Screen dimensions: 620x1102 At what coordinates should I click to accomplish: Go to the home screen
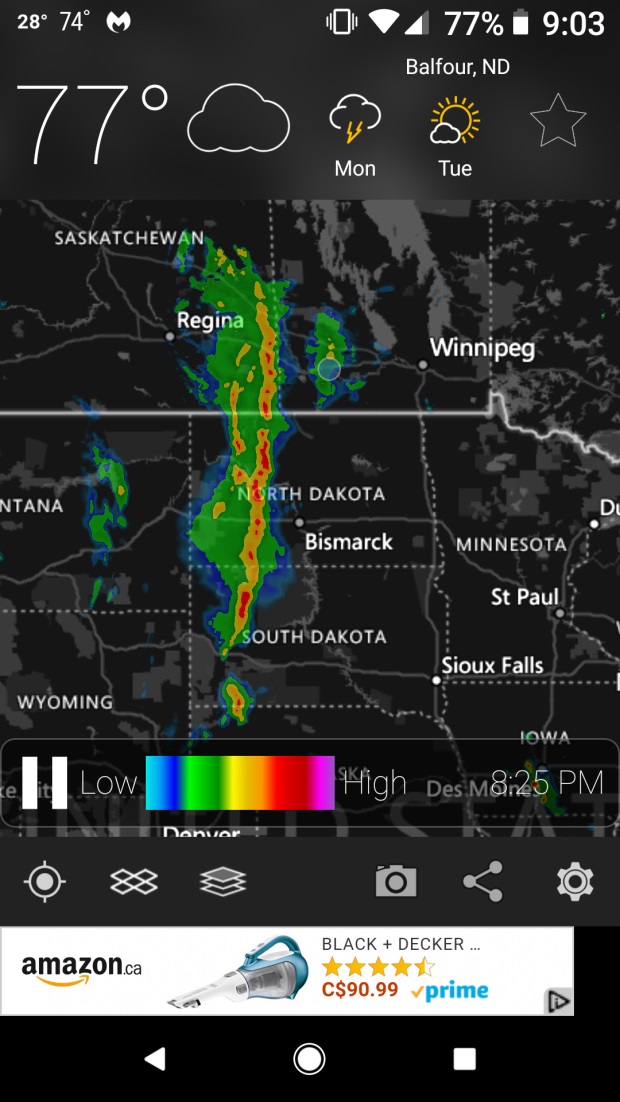click(x=309, y=1059)
